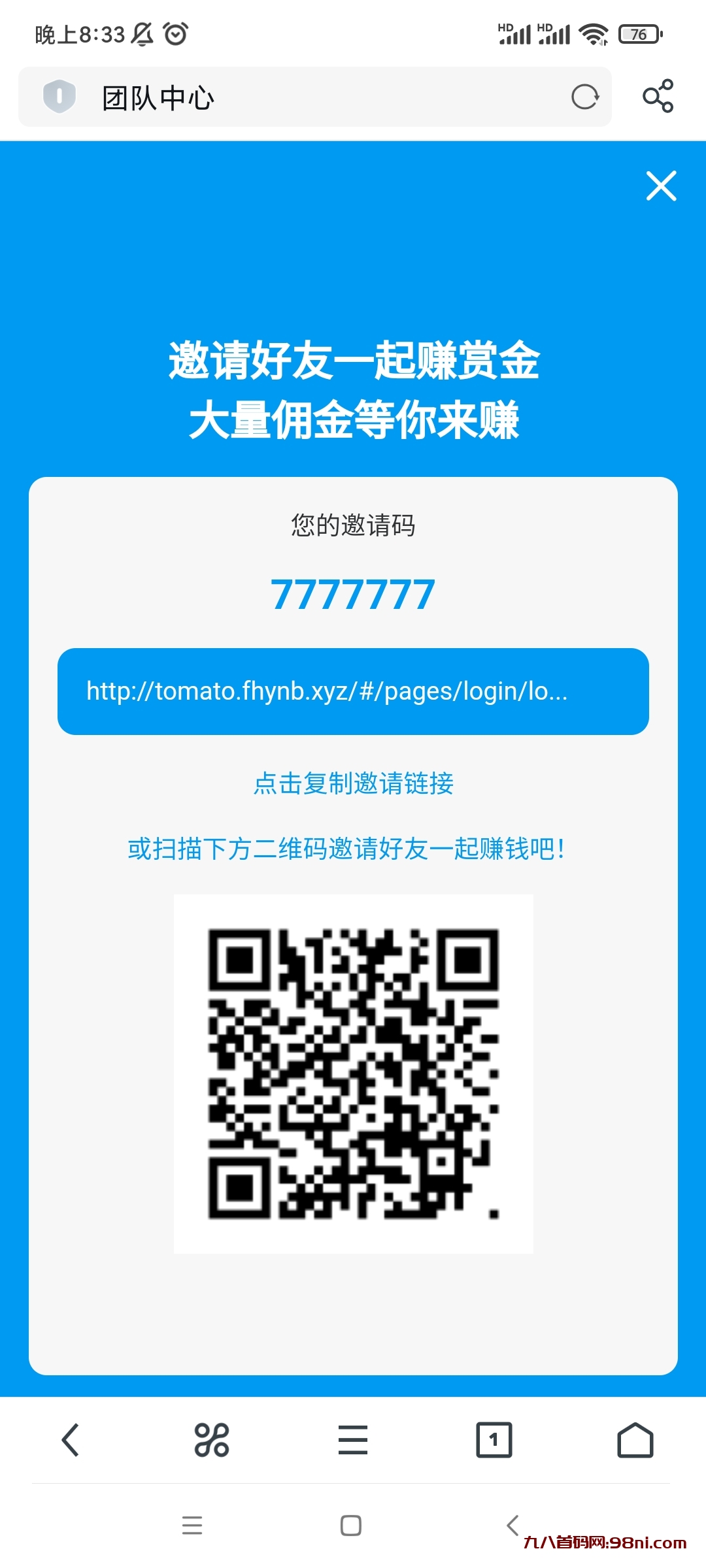Tap the system home navigation key

click(351, 1526)
